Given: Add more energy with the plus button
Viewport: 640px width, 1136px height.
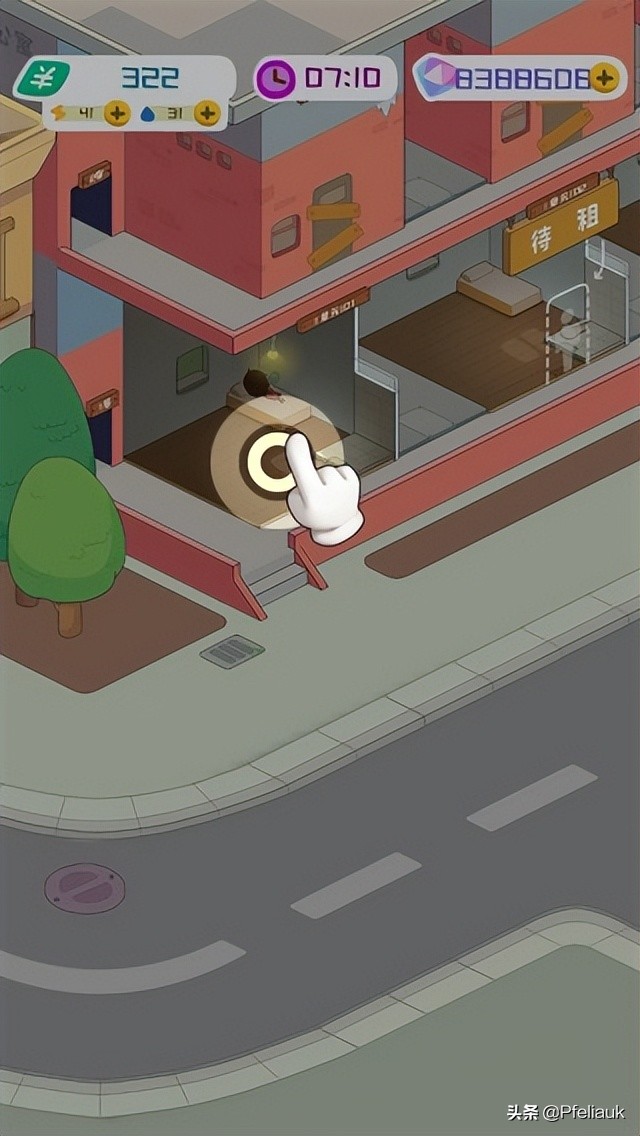Looking at the screenshot, I should point(117,114).
